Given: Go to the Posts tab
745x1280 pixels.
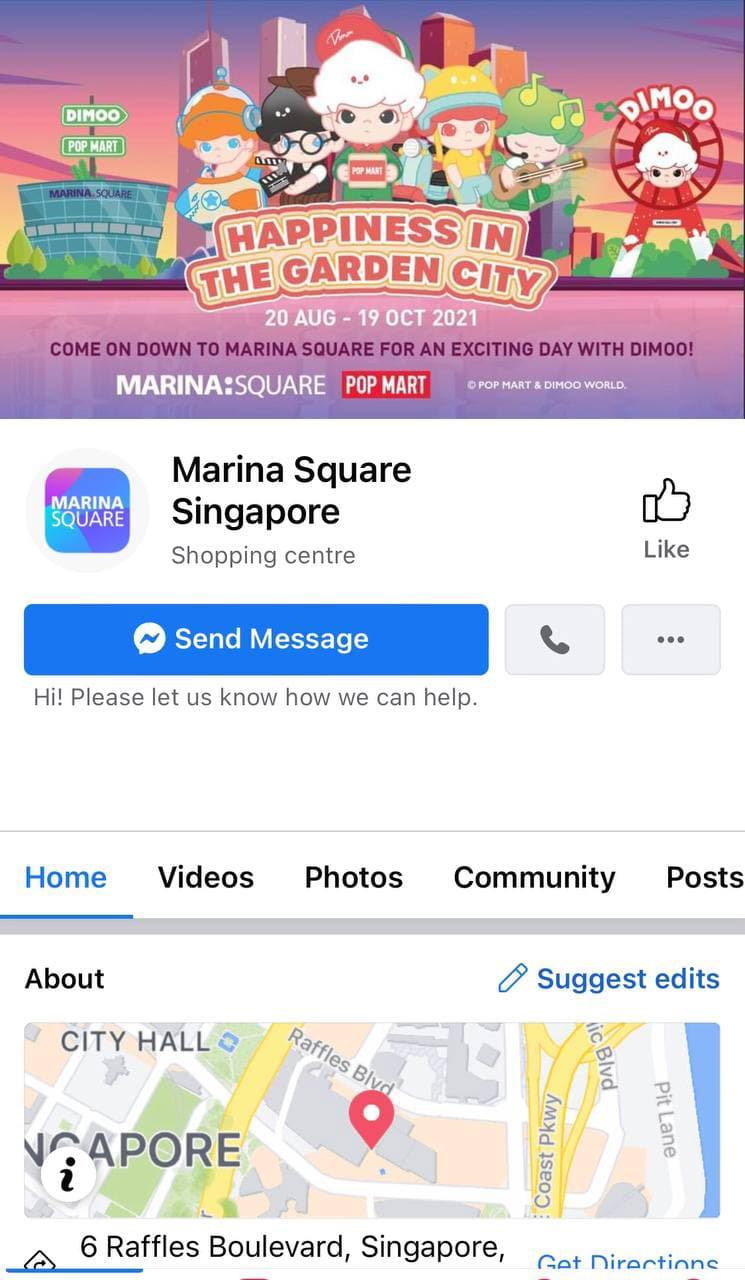Looking at the screenshot, I should click(704, 877).
